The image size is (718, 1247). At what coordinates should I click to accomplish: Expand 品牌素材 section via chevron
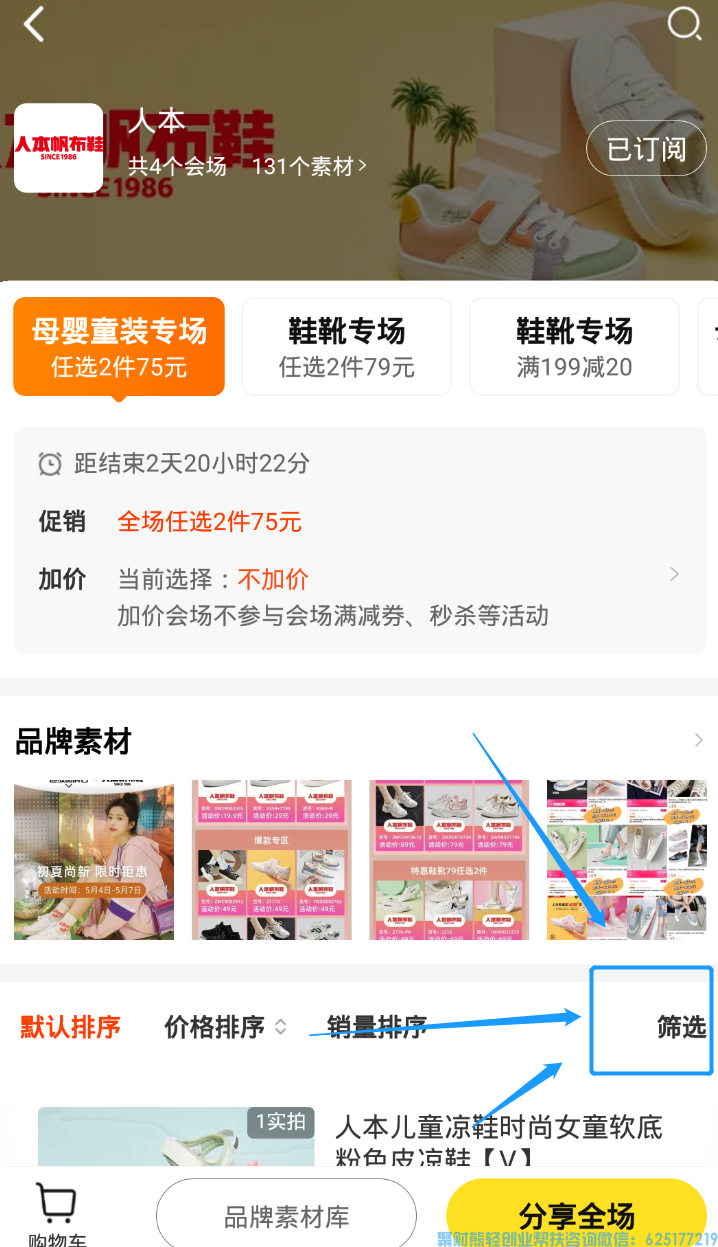coord(698,741)
